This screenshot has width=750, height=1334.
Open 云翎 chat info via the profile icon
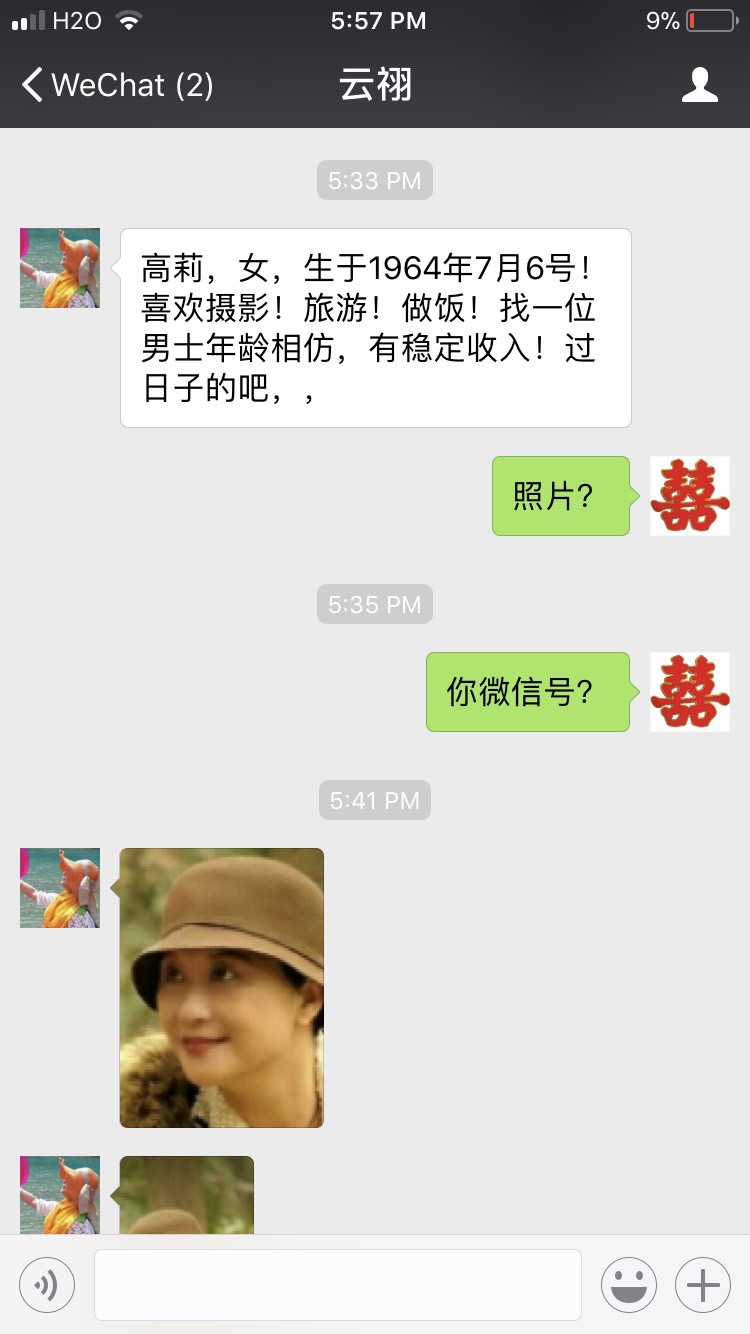[x=699, y=85]
